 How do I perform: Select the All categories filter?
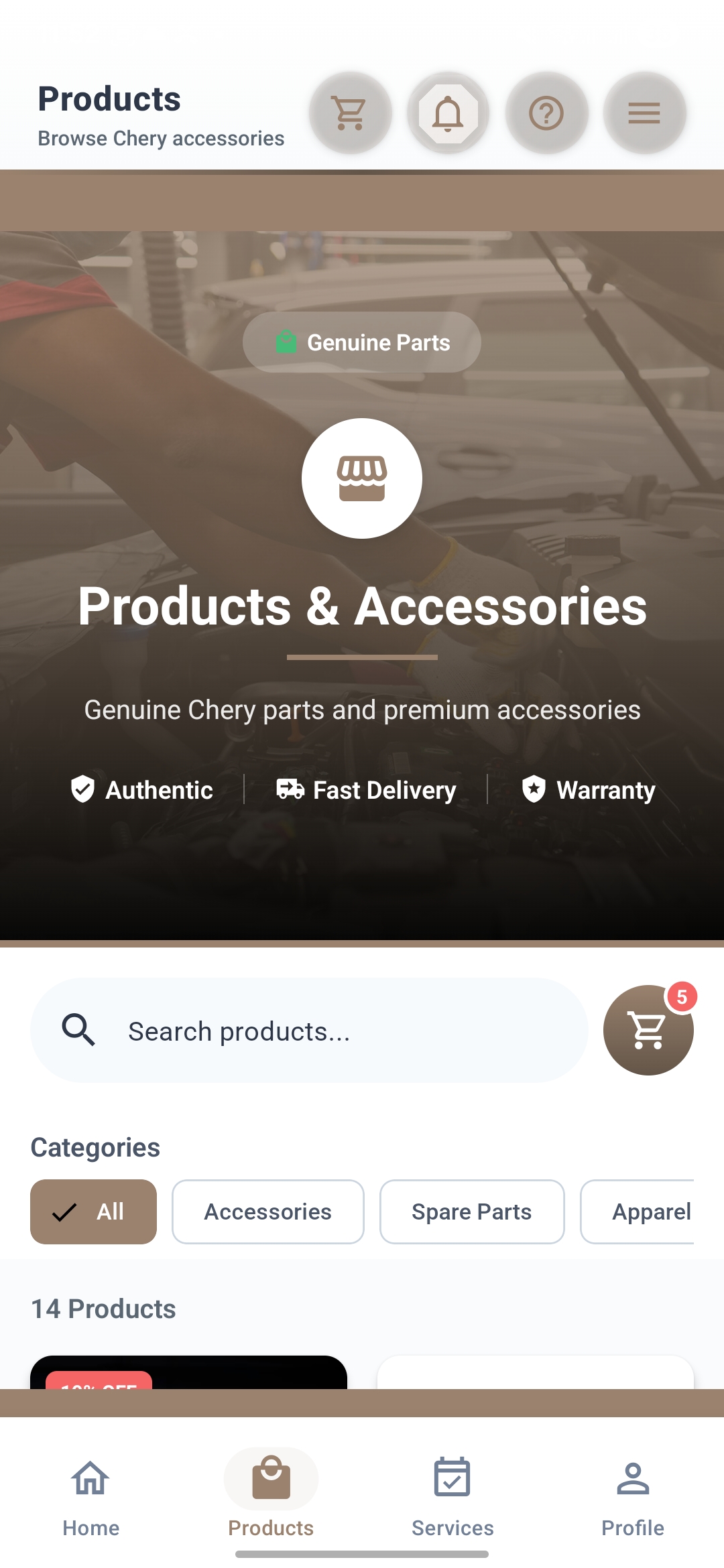click(93, 1212)
